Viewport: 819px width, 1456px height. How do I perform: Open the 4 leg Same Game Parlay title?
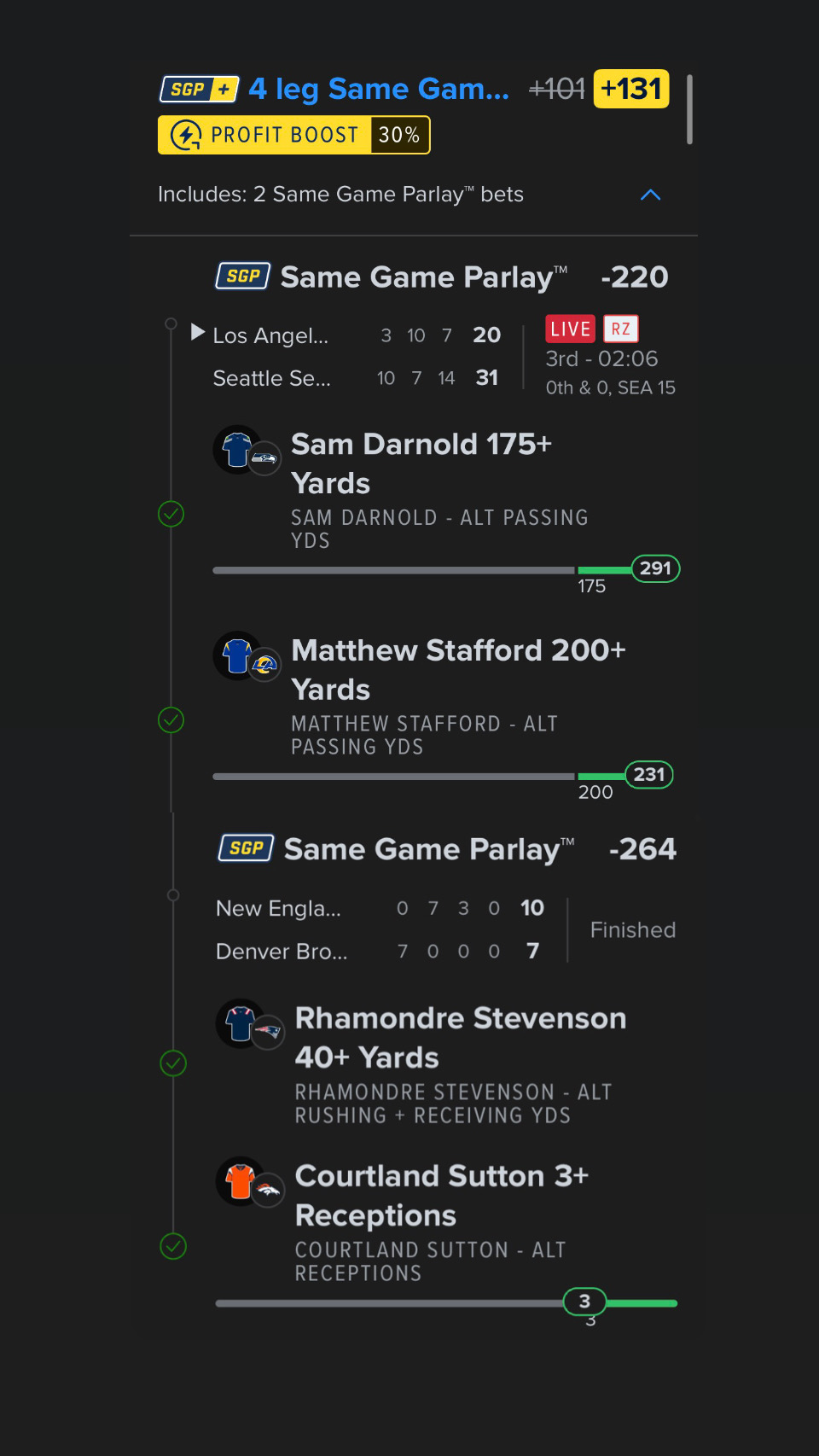pos(378,89)
